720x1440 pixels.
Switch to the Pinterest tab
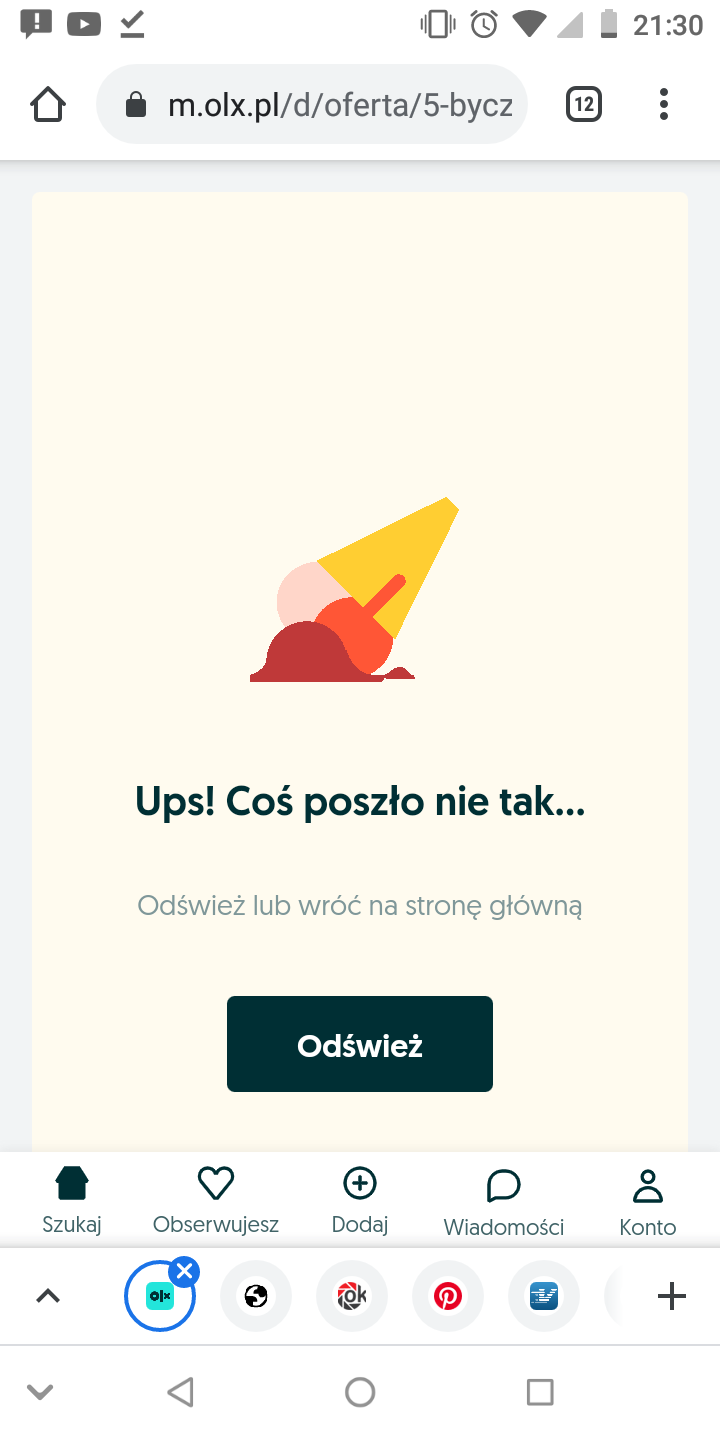pos(447,1297)
